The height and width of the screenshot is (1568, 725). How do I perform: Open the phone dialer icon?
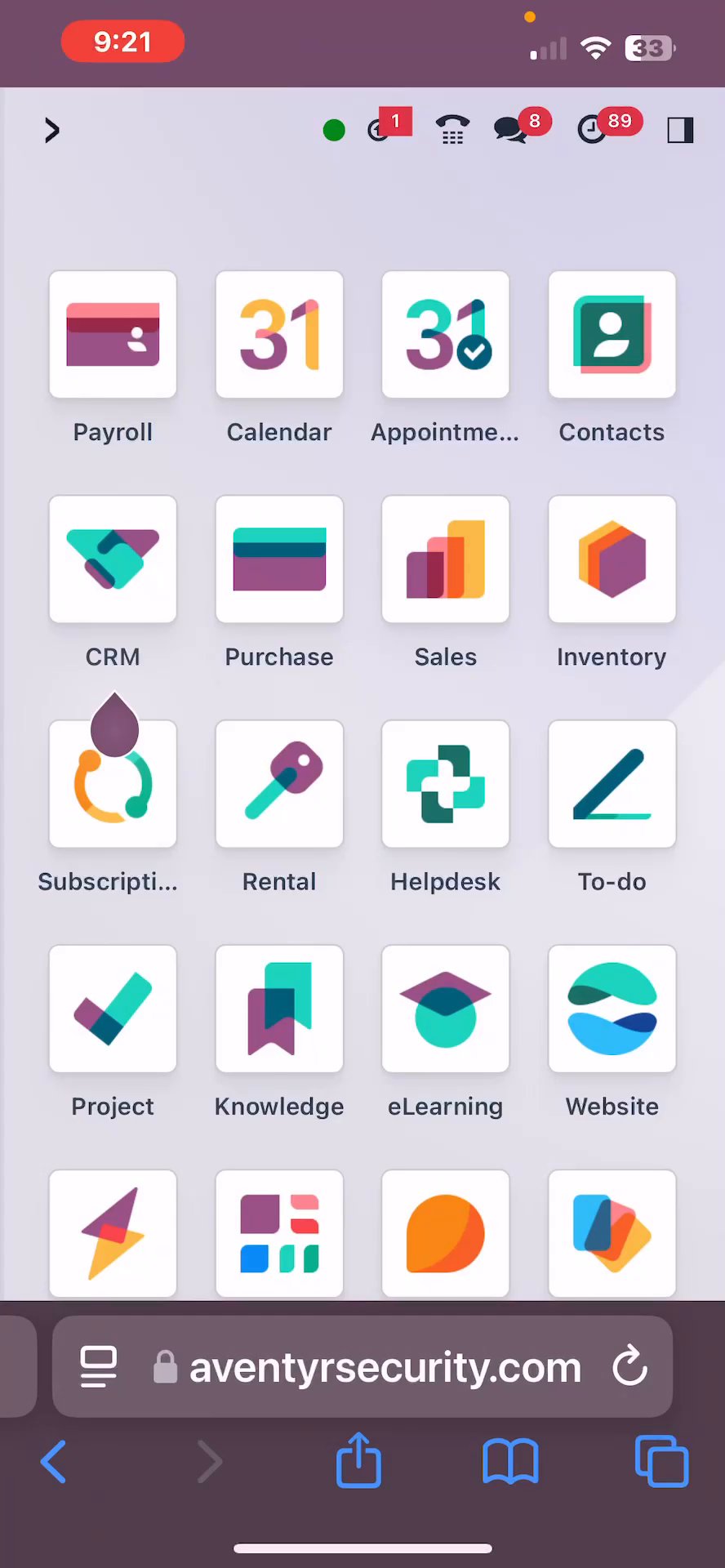click(x=452, y=130)
